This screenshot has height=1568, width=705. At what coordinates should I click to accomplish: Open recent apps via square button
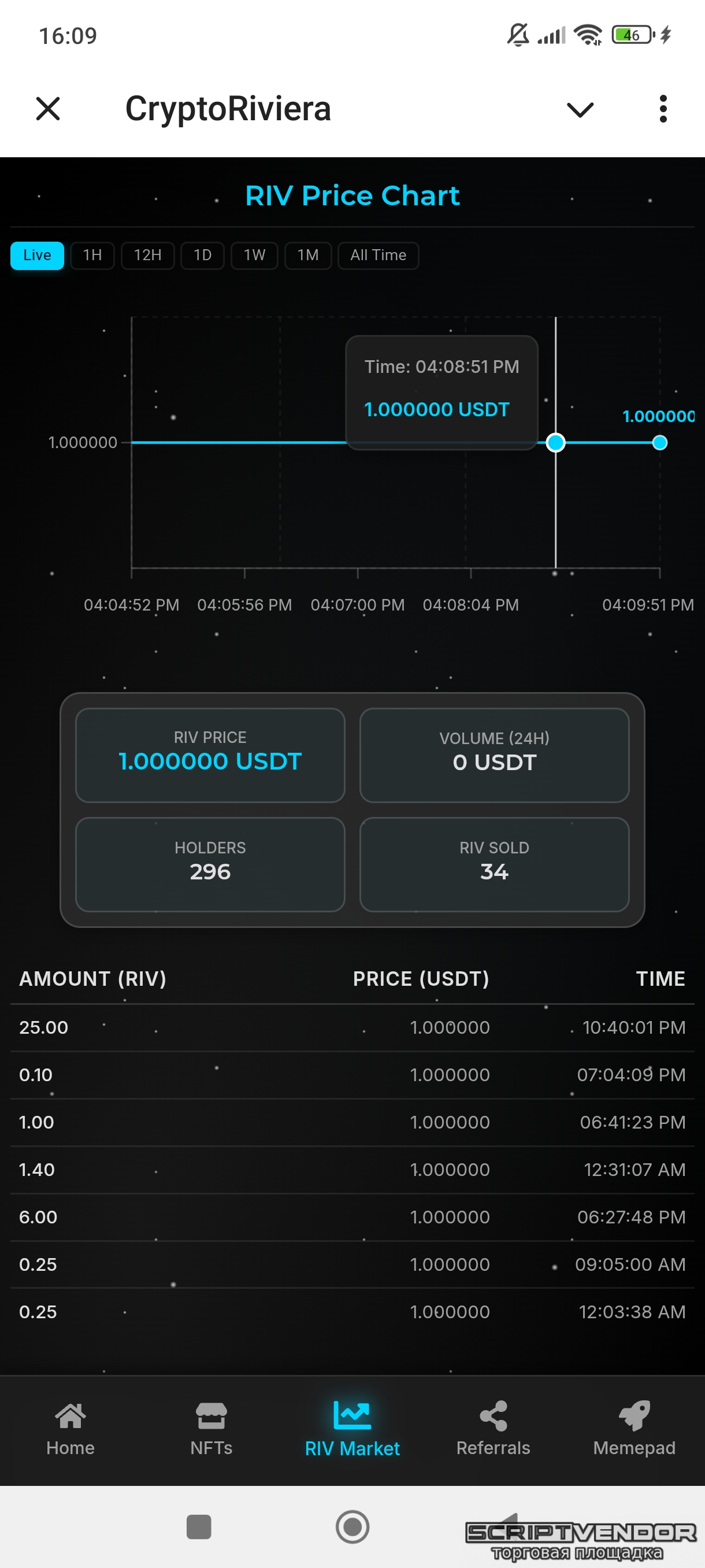(199, 1526)
